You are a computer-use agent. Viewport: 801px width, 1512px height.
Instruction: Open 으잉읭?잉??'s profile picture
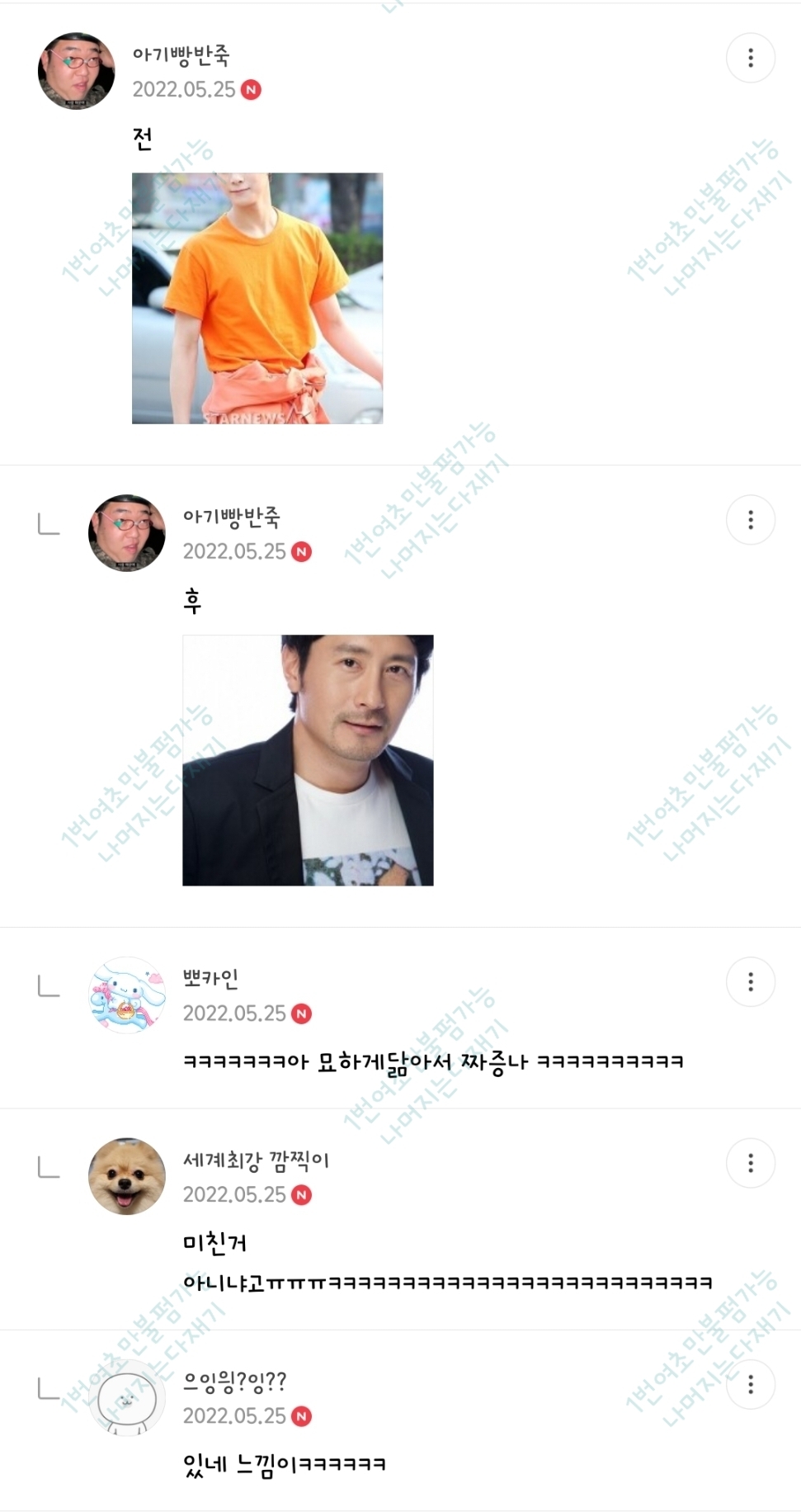point(126,1398)
